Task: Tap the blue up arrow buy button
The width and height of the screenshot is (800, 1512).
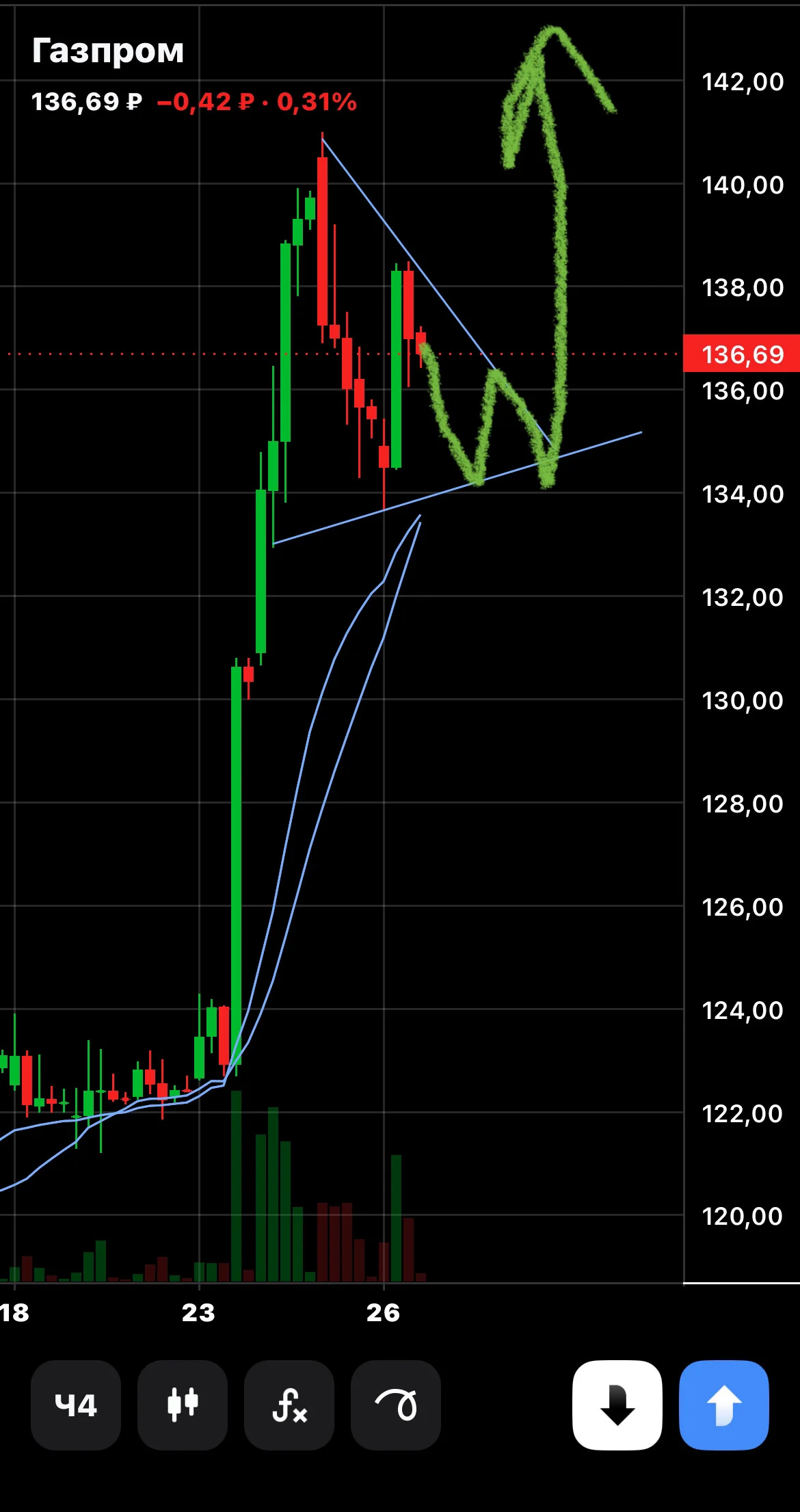Action: [724, 1405]
